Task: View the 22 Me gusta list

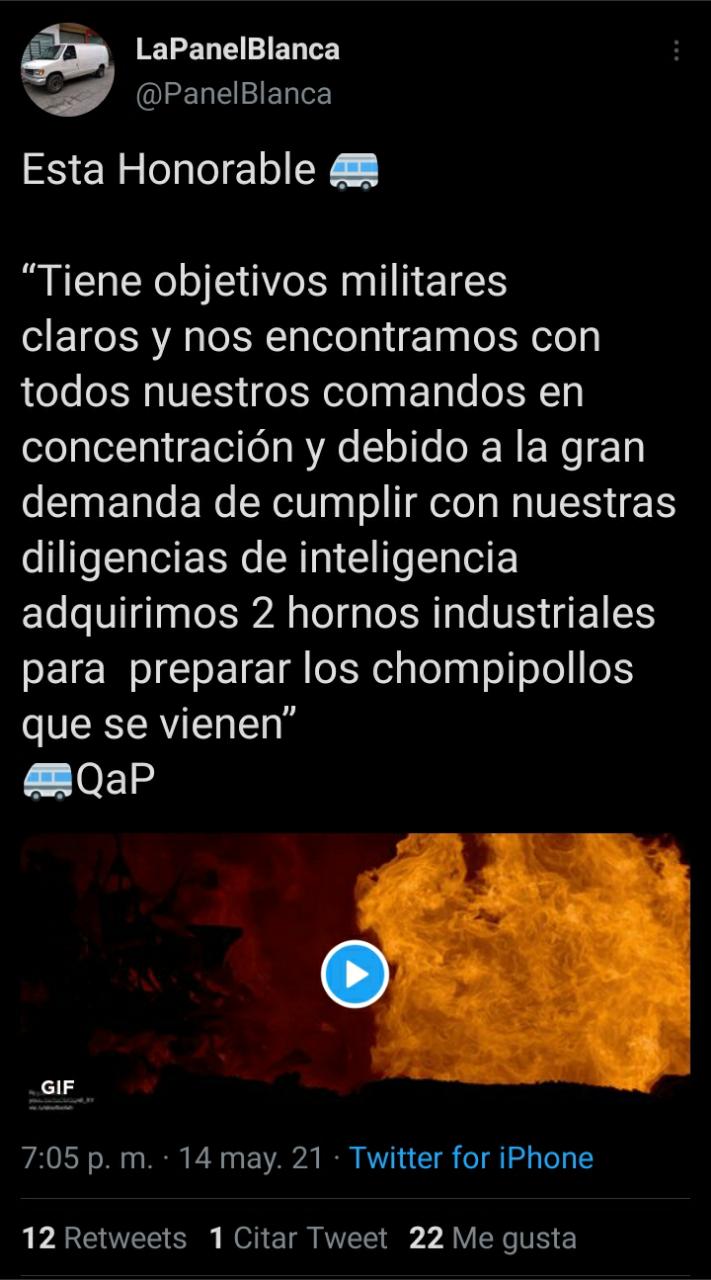Action: 492,1238
